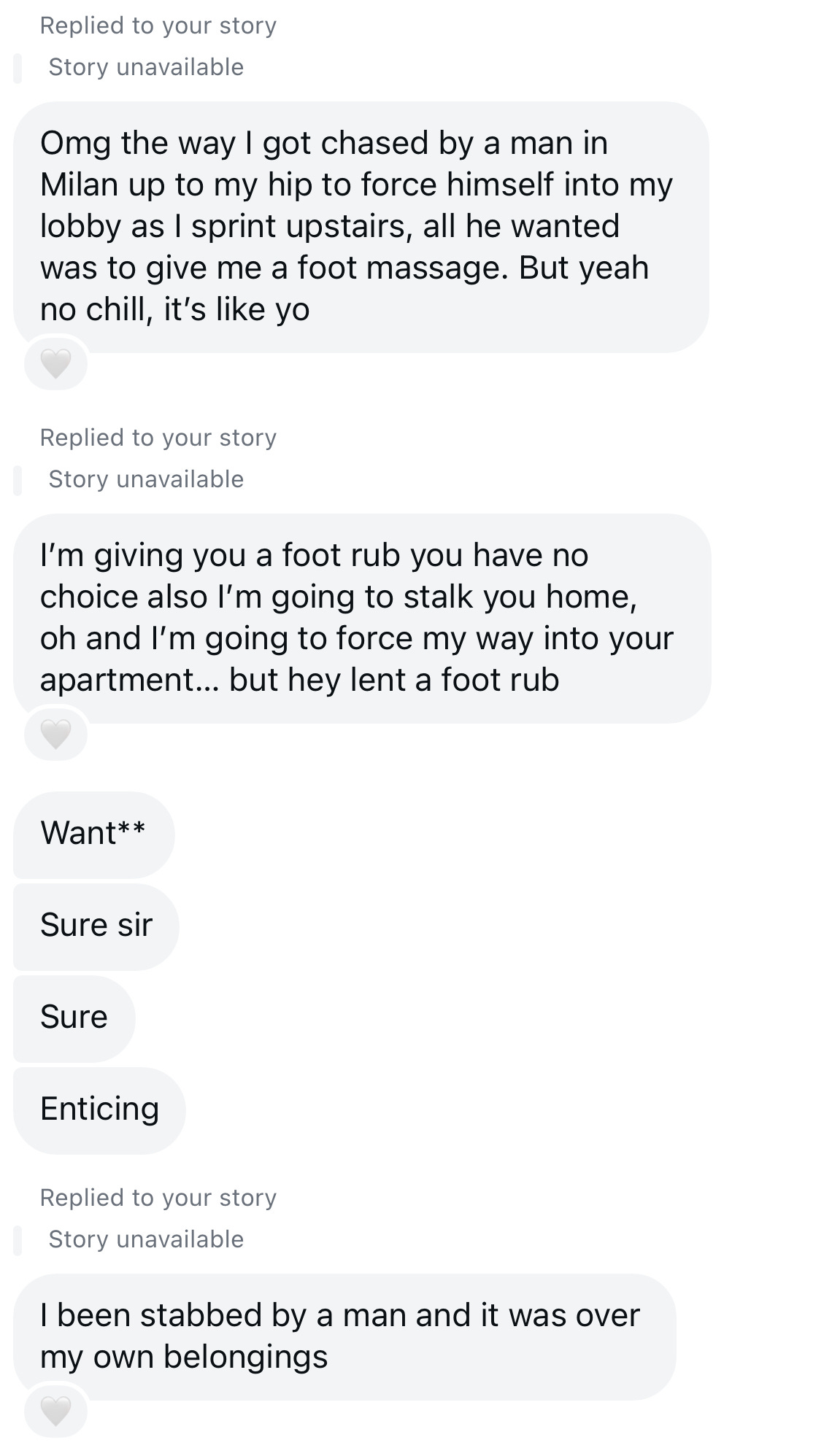This screenshot has height=1456, width=832.
Task: Open the heart reaction on the foot rub message
Action: pyautogui.click(x=55, y=734)
